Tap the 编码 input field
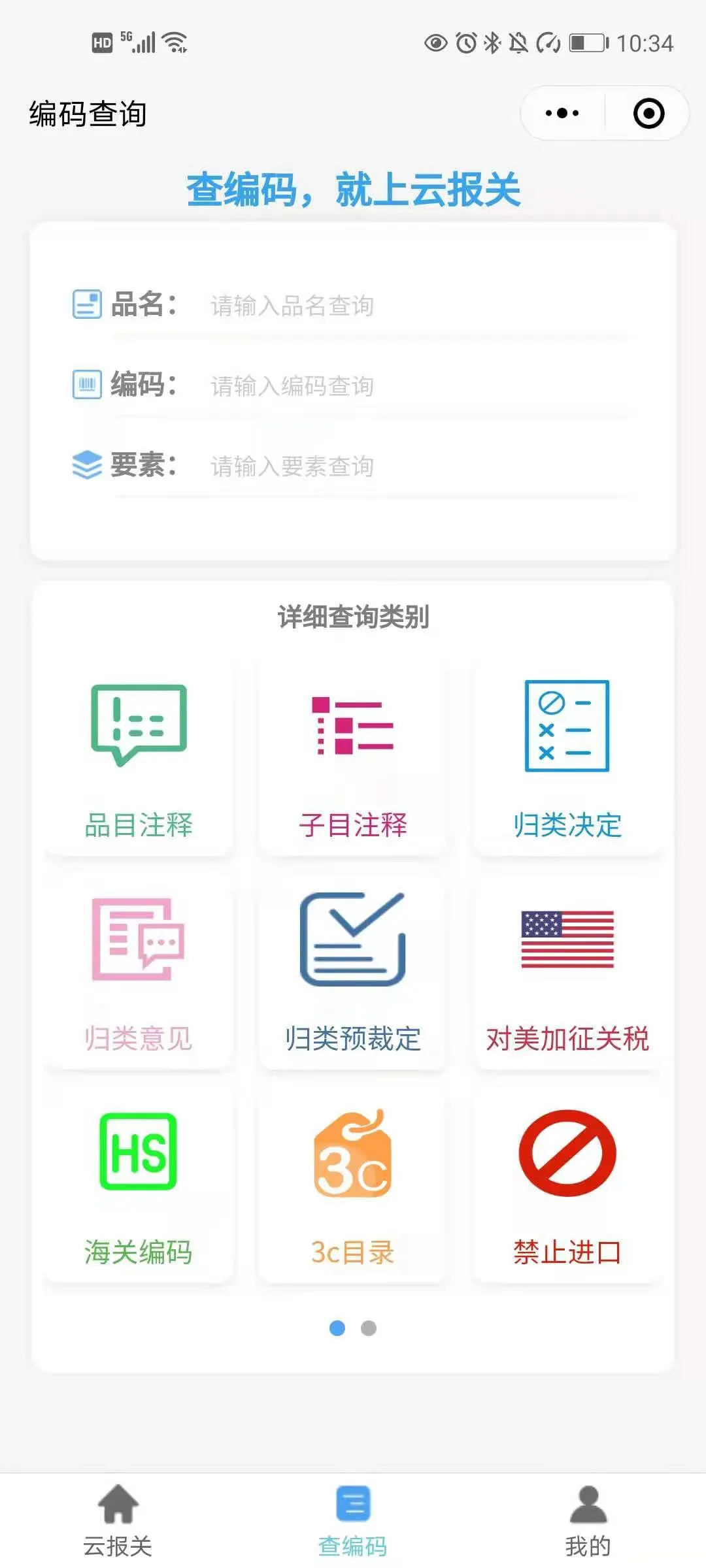 coord(392,385)
